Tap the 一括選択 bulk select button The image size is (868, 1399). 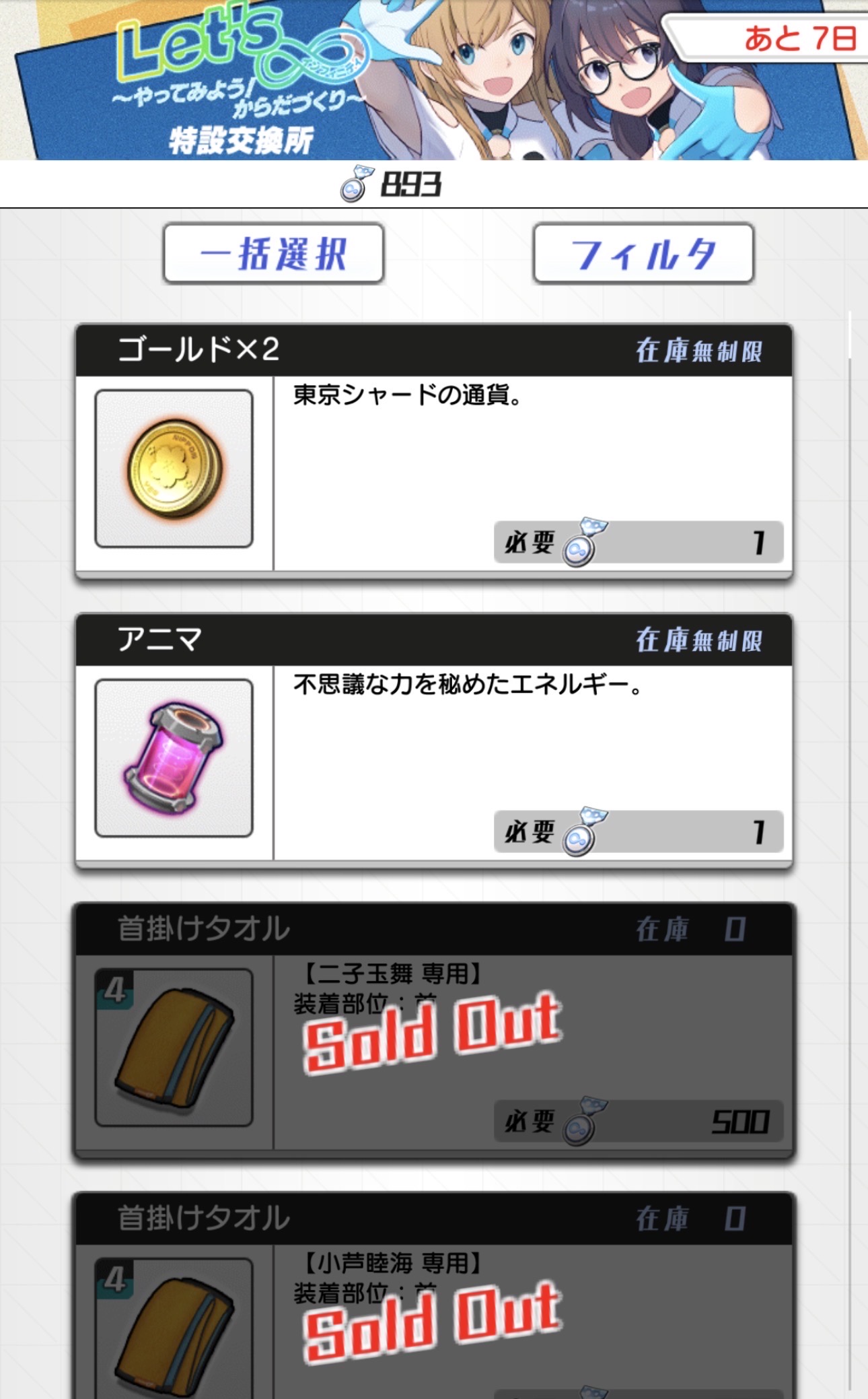pyautogui.click(x=273, y=254)
